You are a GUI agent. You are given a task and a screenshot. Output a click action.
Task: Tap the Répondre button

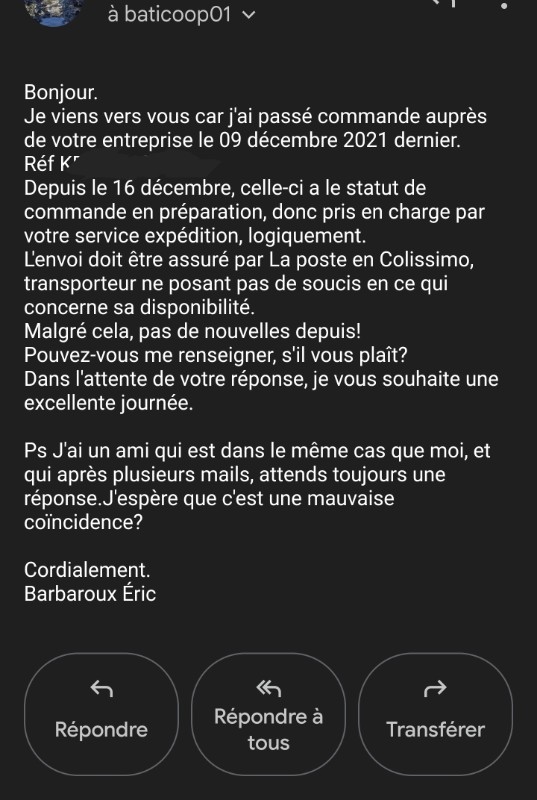[x=101, y=714]
